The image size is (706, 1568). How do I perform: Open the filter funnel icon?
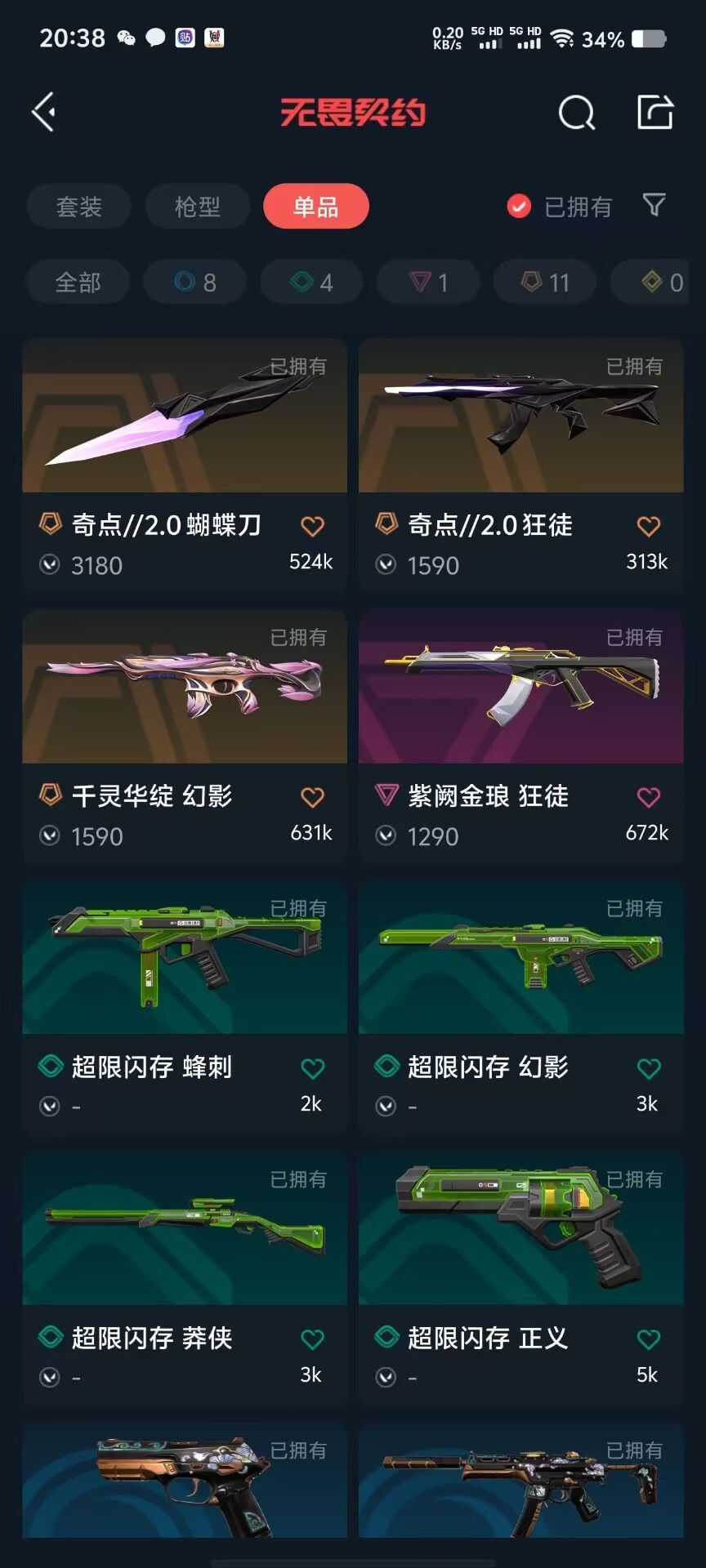[654, 205]
